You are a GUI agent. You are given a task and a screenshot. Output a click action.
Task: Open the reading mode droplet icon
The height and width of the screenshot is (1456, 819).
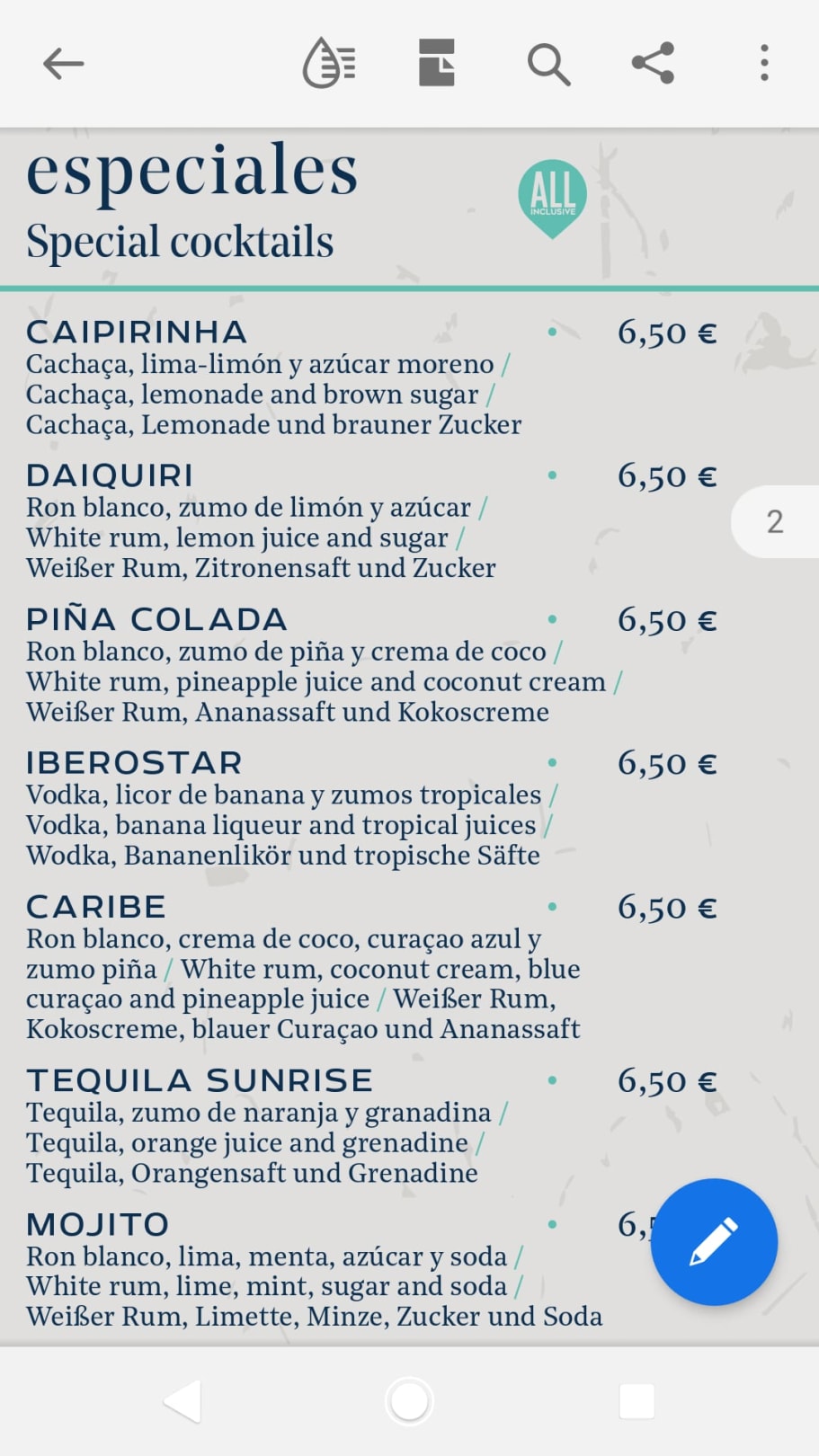[x=329, y=64]
